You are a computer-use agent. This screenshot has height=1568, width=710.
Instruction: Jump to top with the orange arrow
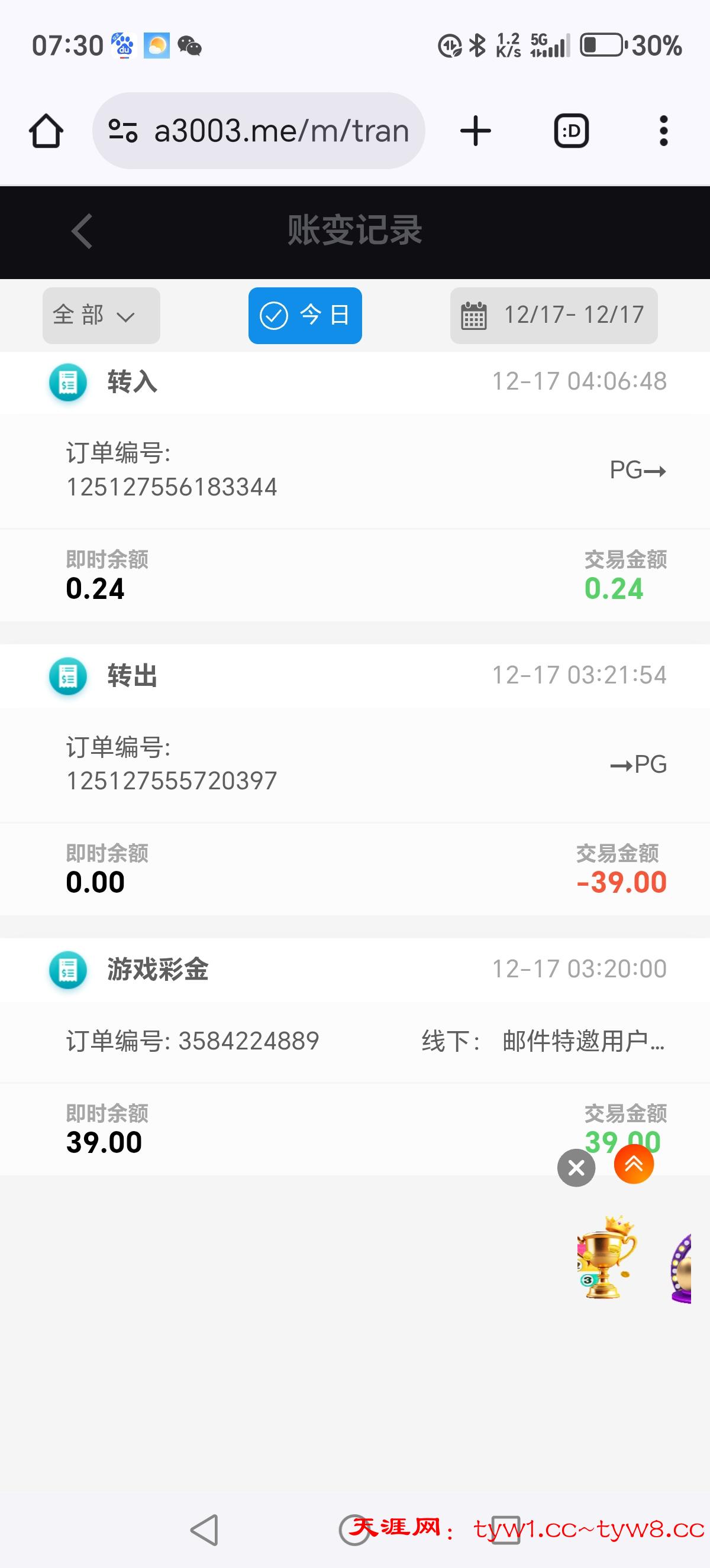pos(634,1164)
